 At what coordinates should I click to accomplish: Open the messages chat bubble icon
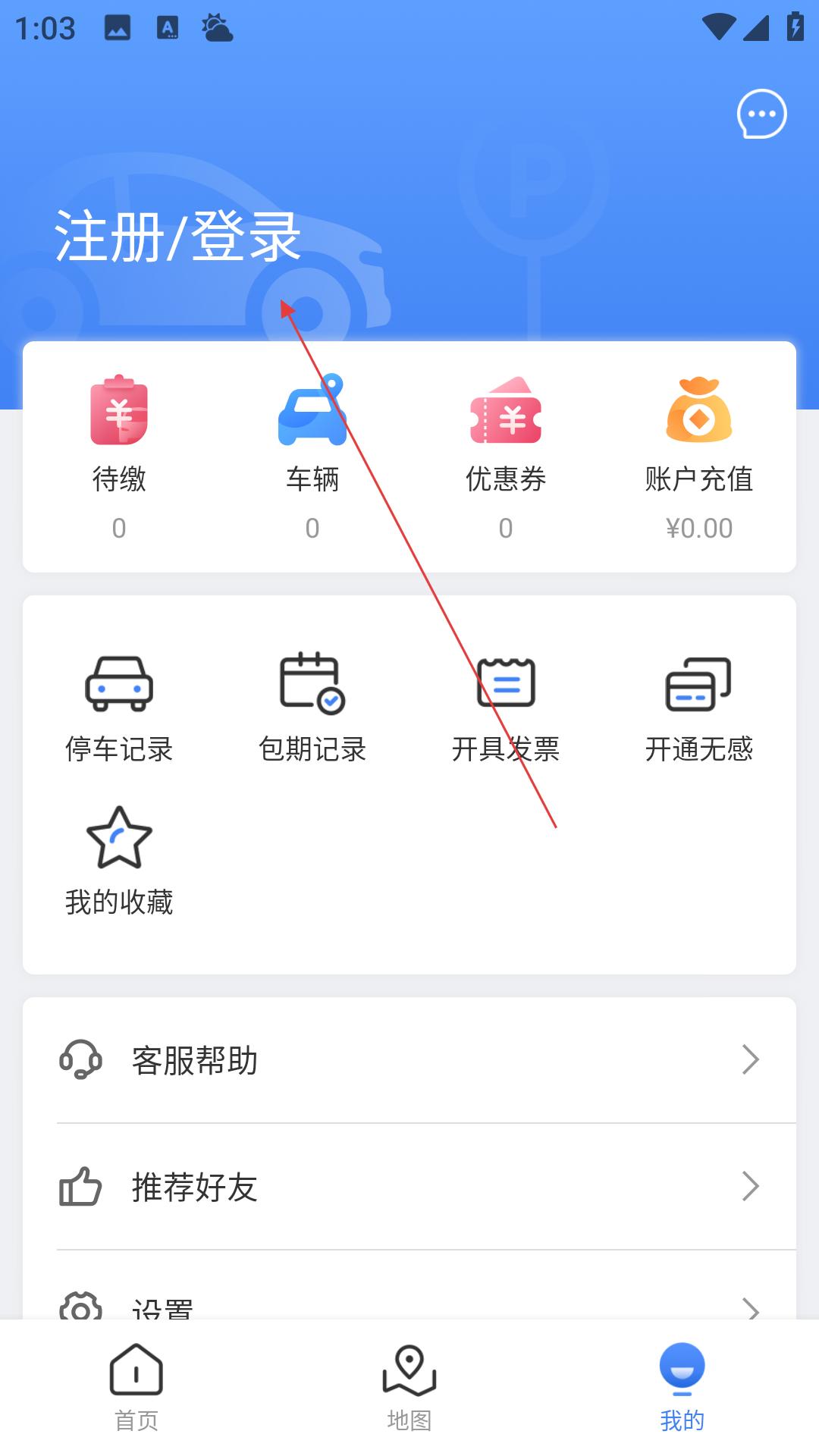[761, 115]
